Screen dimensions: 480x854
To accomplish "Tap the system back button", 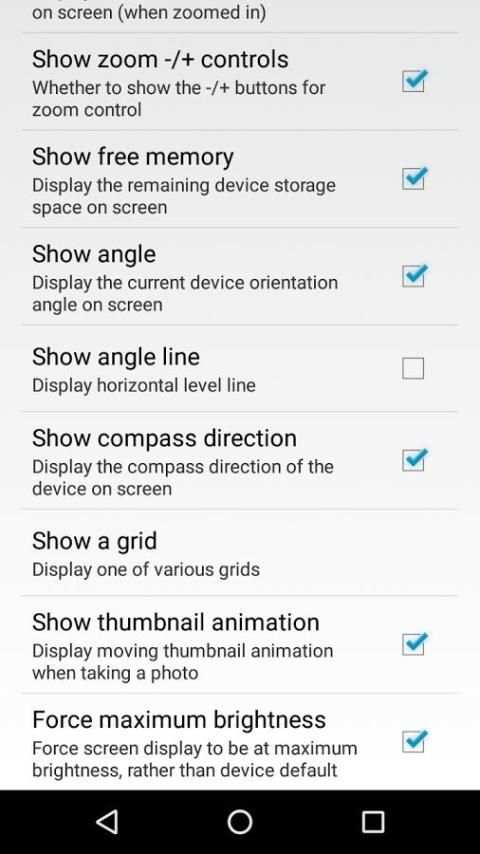I will [107, 821].
